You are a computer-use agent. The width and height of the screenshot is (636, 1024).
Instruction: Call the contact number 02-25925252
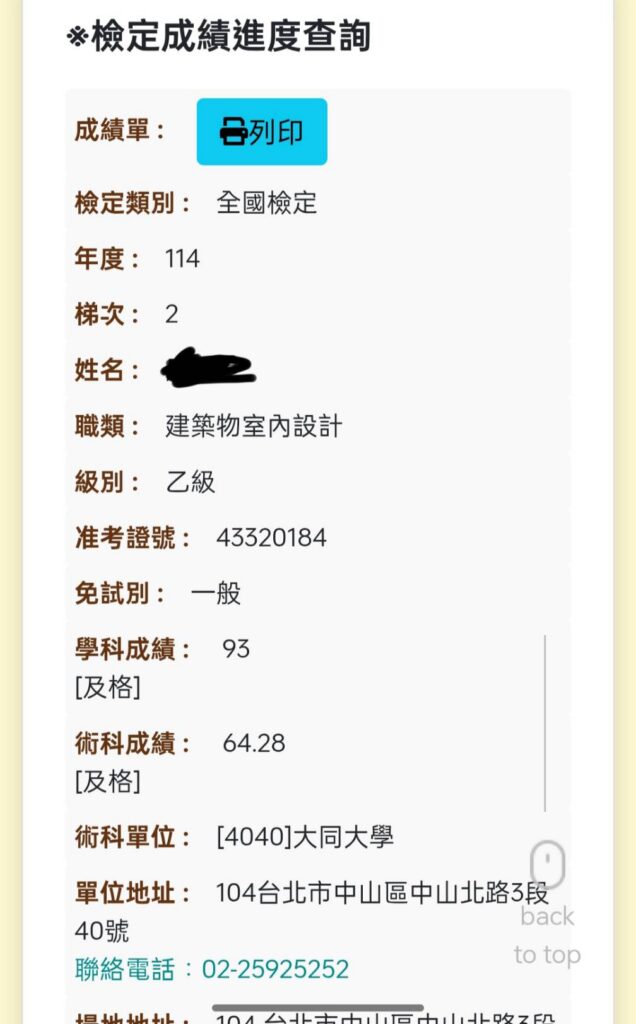pyautogui.click(x=275, y=969)
